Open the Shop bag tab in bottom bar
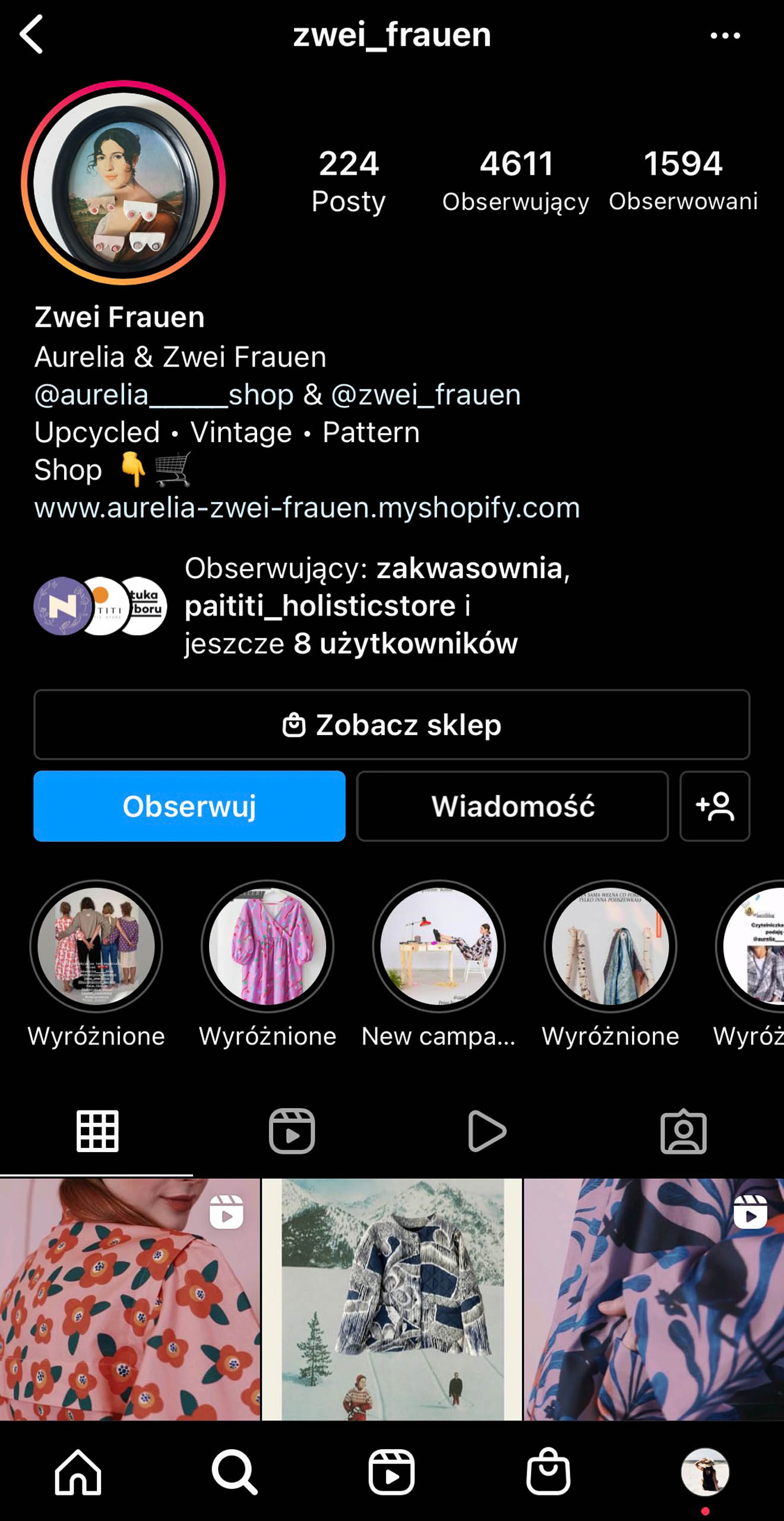 (x=548, y=1472)
